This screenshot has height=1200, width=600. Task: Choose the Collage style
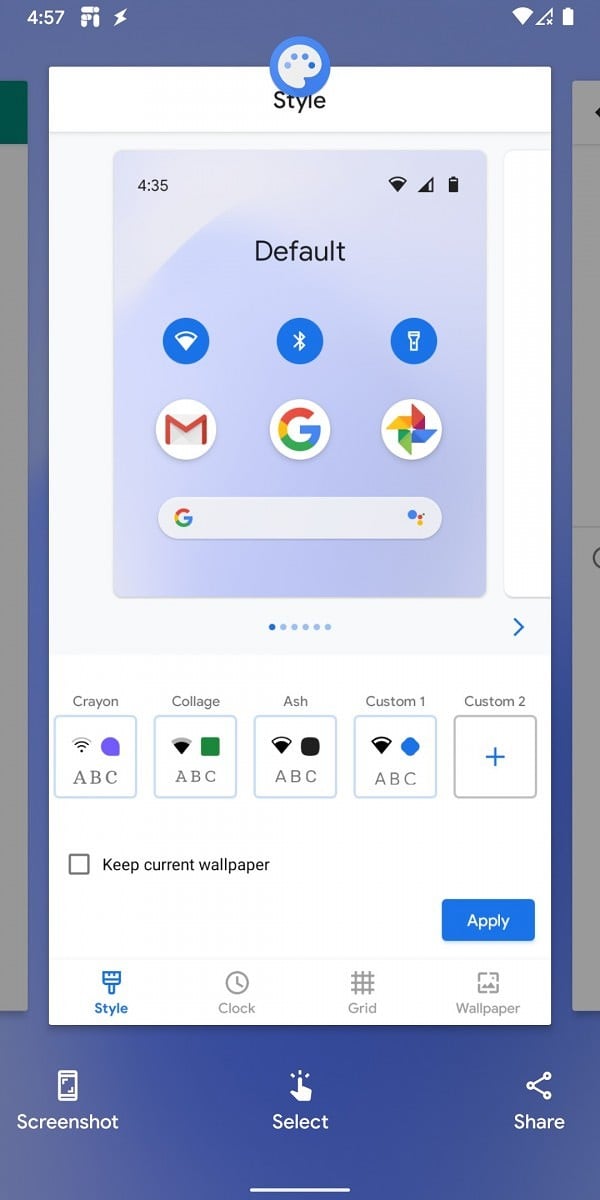[195, 757]
